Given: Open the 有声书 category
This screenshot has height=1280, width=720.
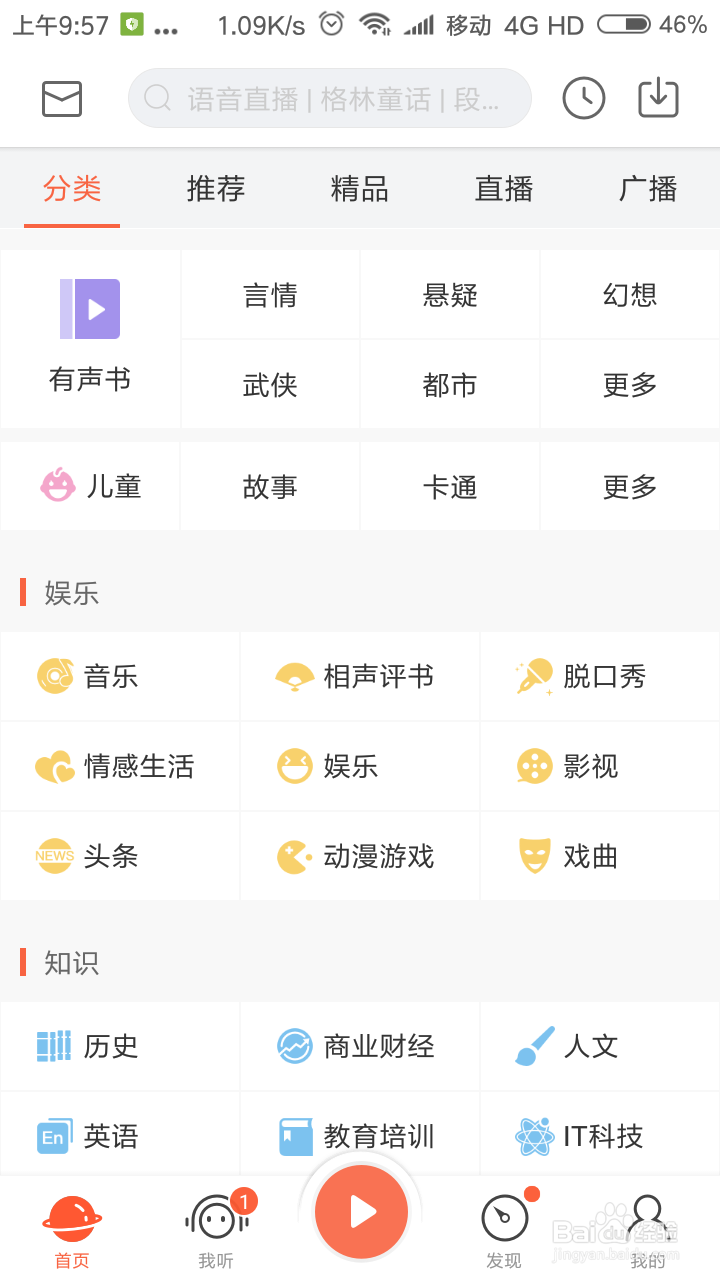Looking at the screenshot, I should [x=90, y=339].
